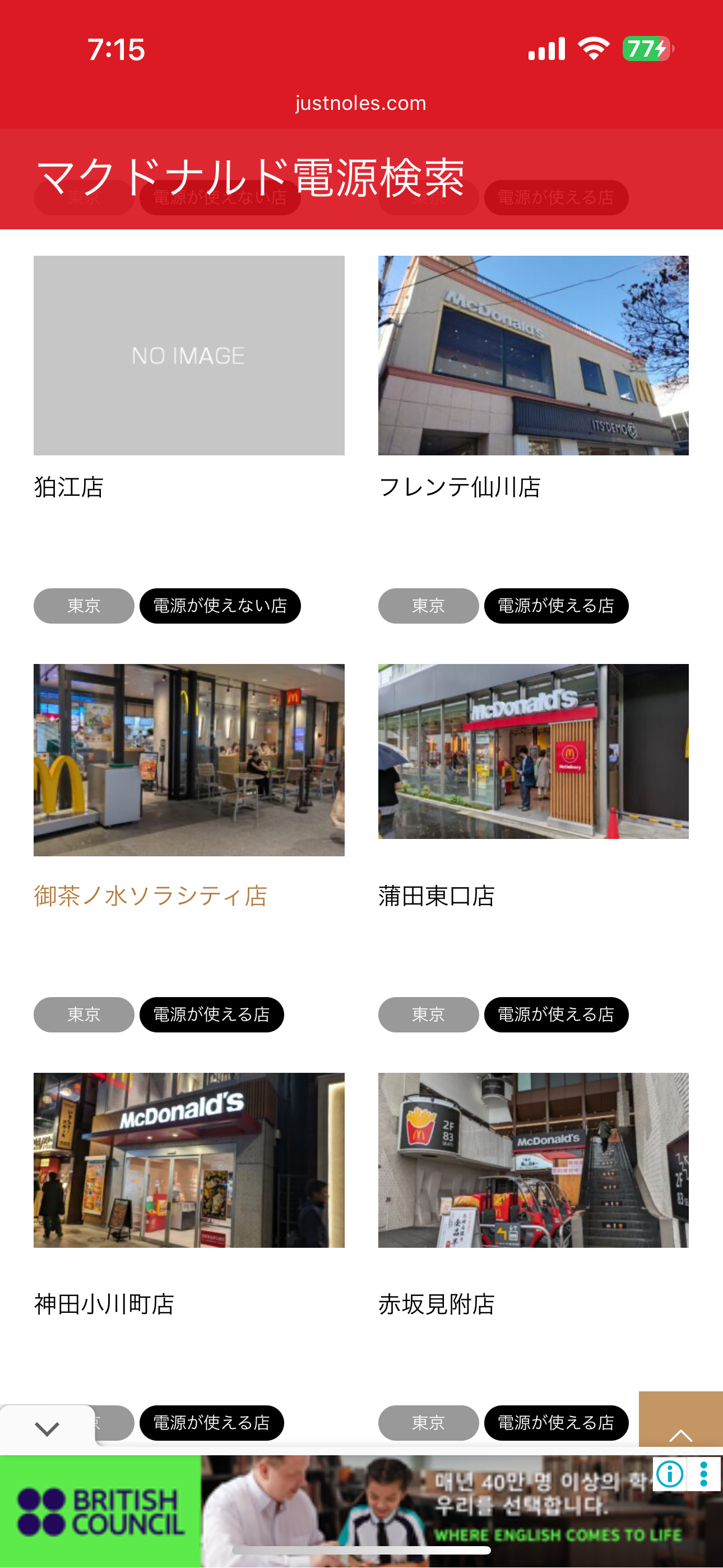Select 電源が使える店 tag under 御茶ノ水ソラシティ店
Viewport: 723px width, 1568px height.
pos(211,1014)
